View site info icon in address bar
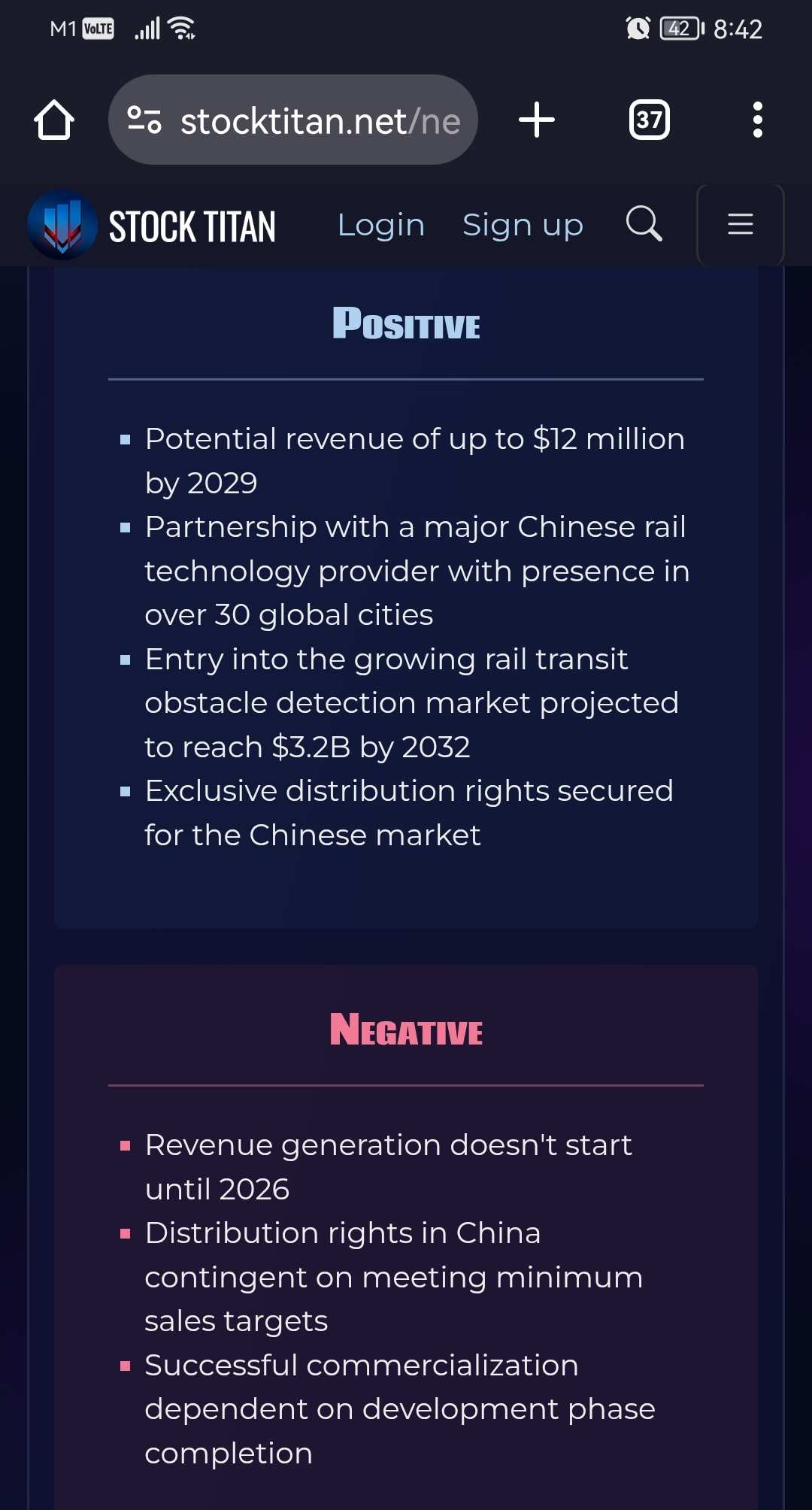The image size is (812, 1510). pos(144,120)
